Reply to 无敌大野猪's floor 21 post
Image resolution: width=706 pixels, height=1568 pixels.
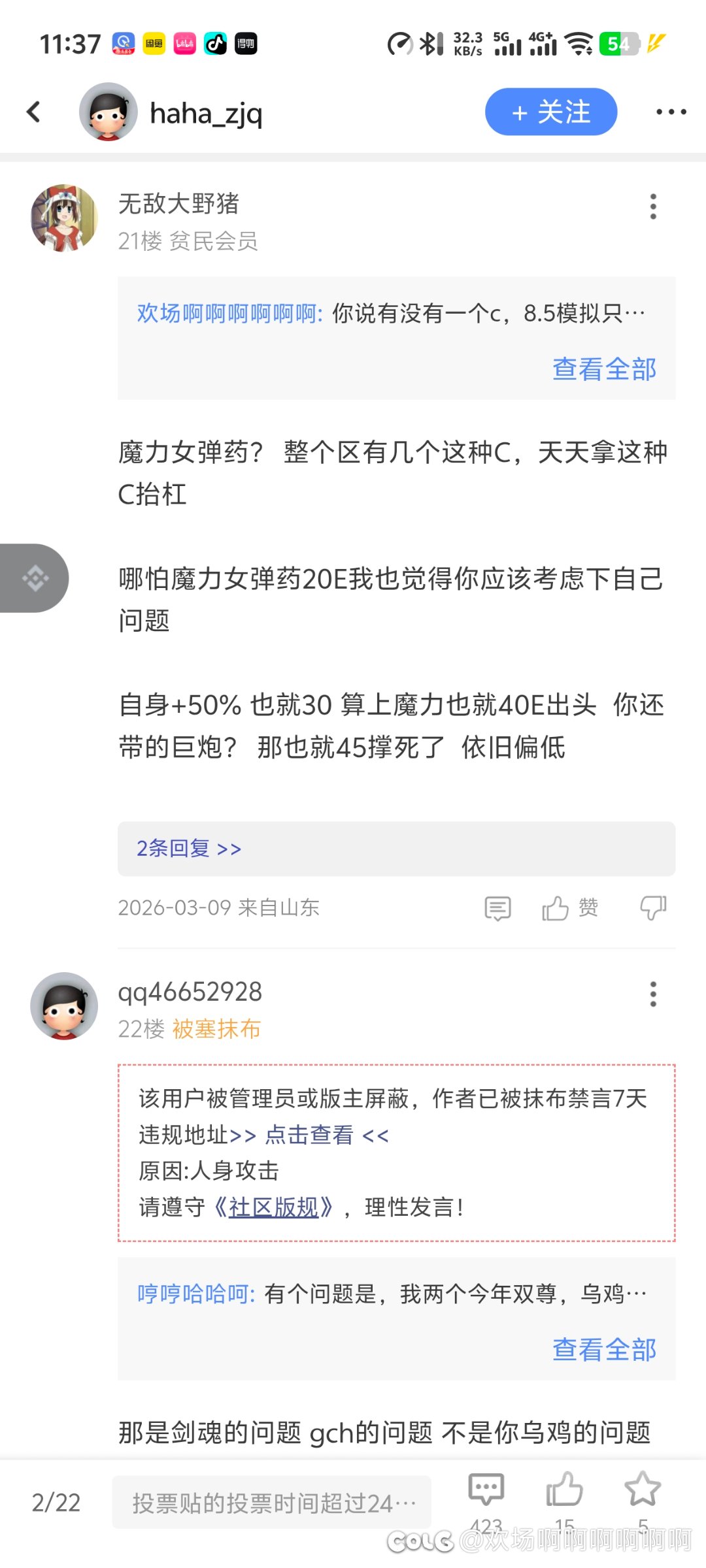click(497, 907)
